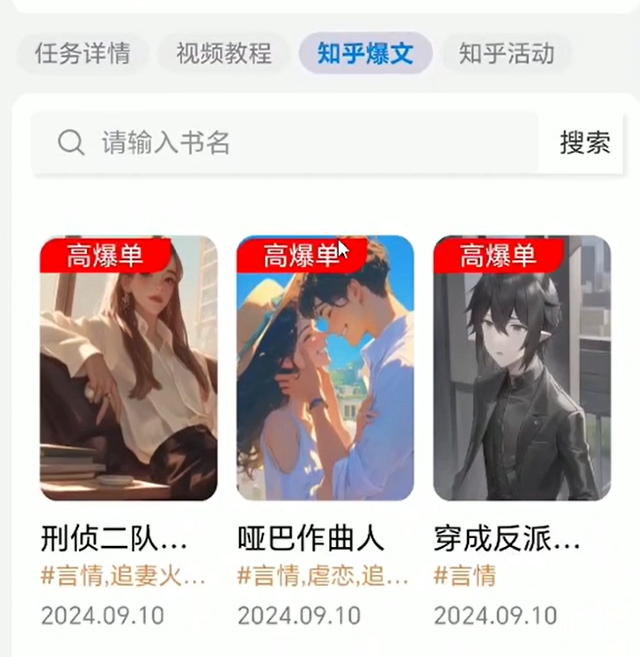
Task: Open the 视频教程 tab
Action: coord(224,53)
